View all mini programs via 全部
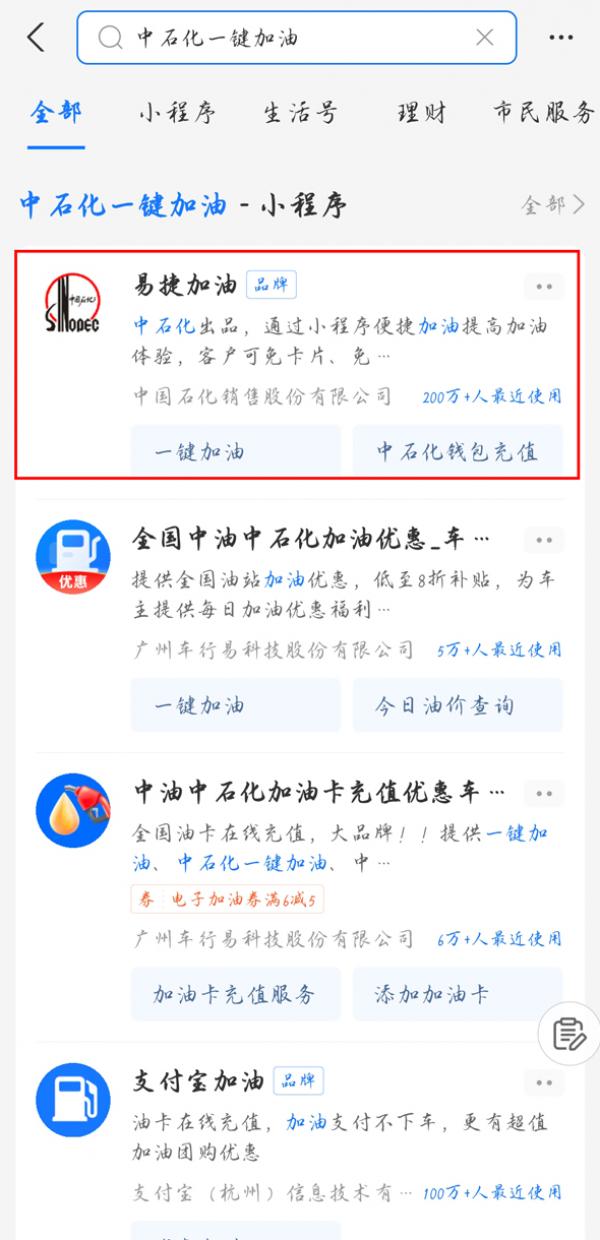The height and width of the screenshot is (1240, 600). coord(552,206)
